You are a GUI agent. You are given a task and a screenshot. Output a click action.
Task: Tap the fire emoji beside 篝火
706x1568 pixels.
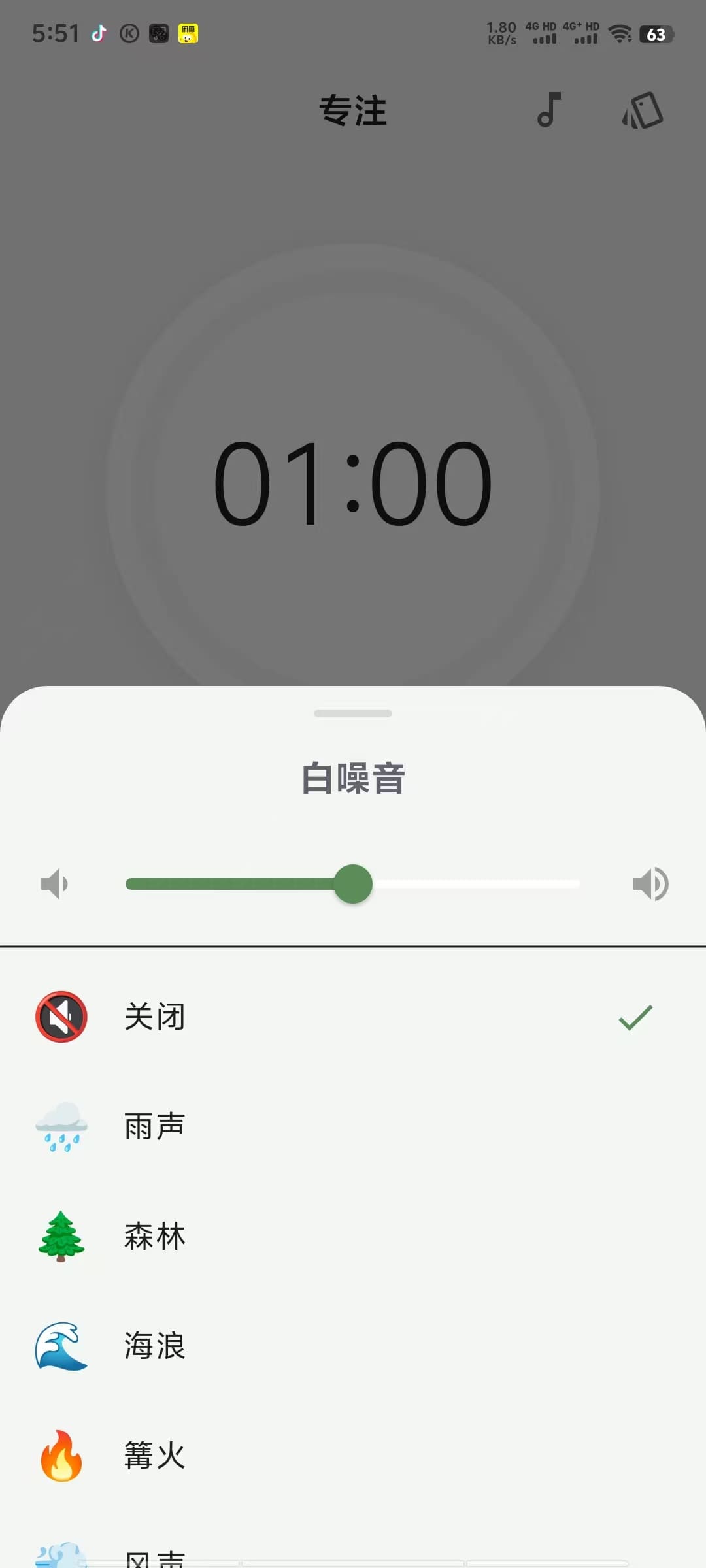61,1457
